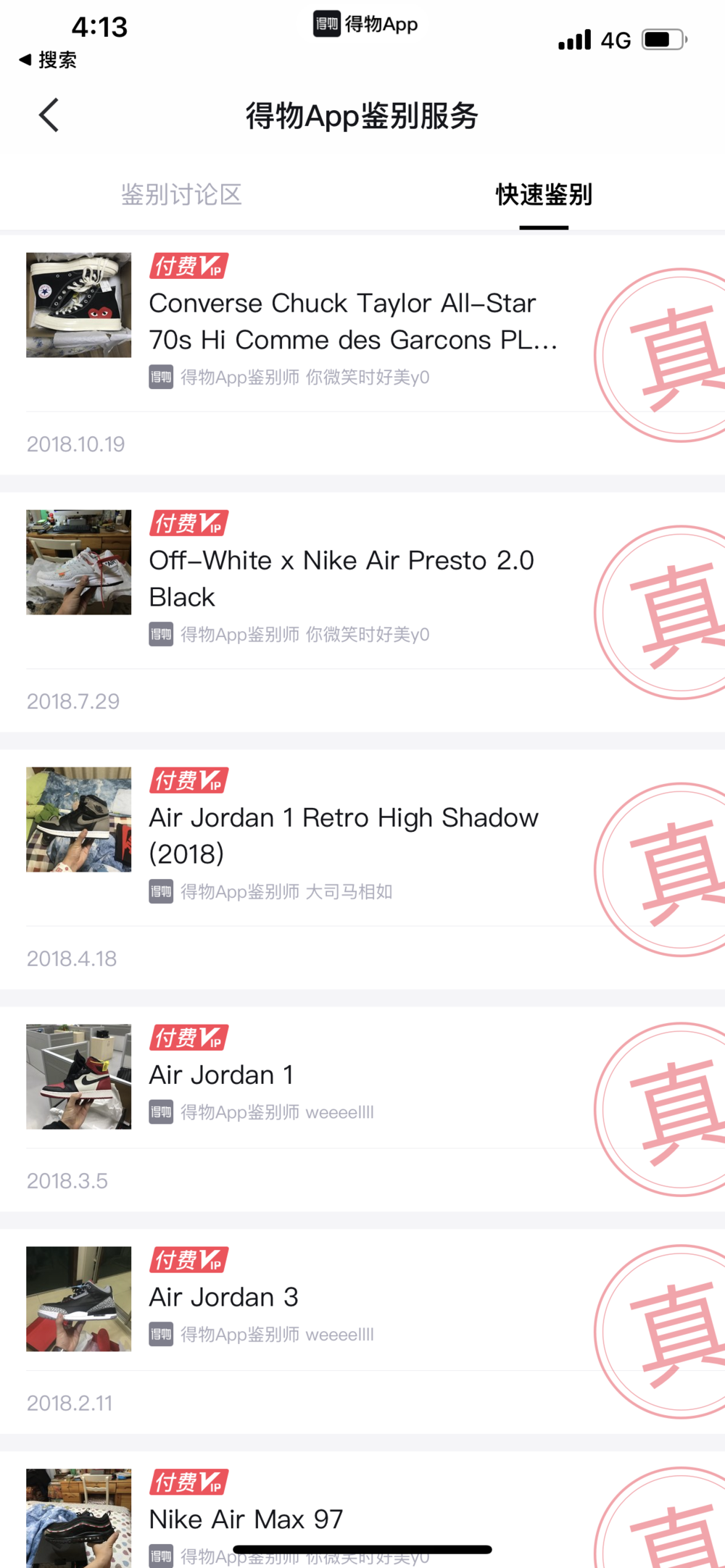Select the 快速鉴别 tab

coord(544,194)
